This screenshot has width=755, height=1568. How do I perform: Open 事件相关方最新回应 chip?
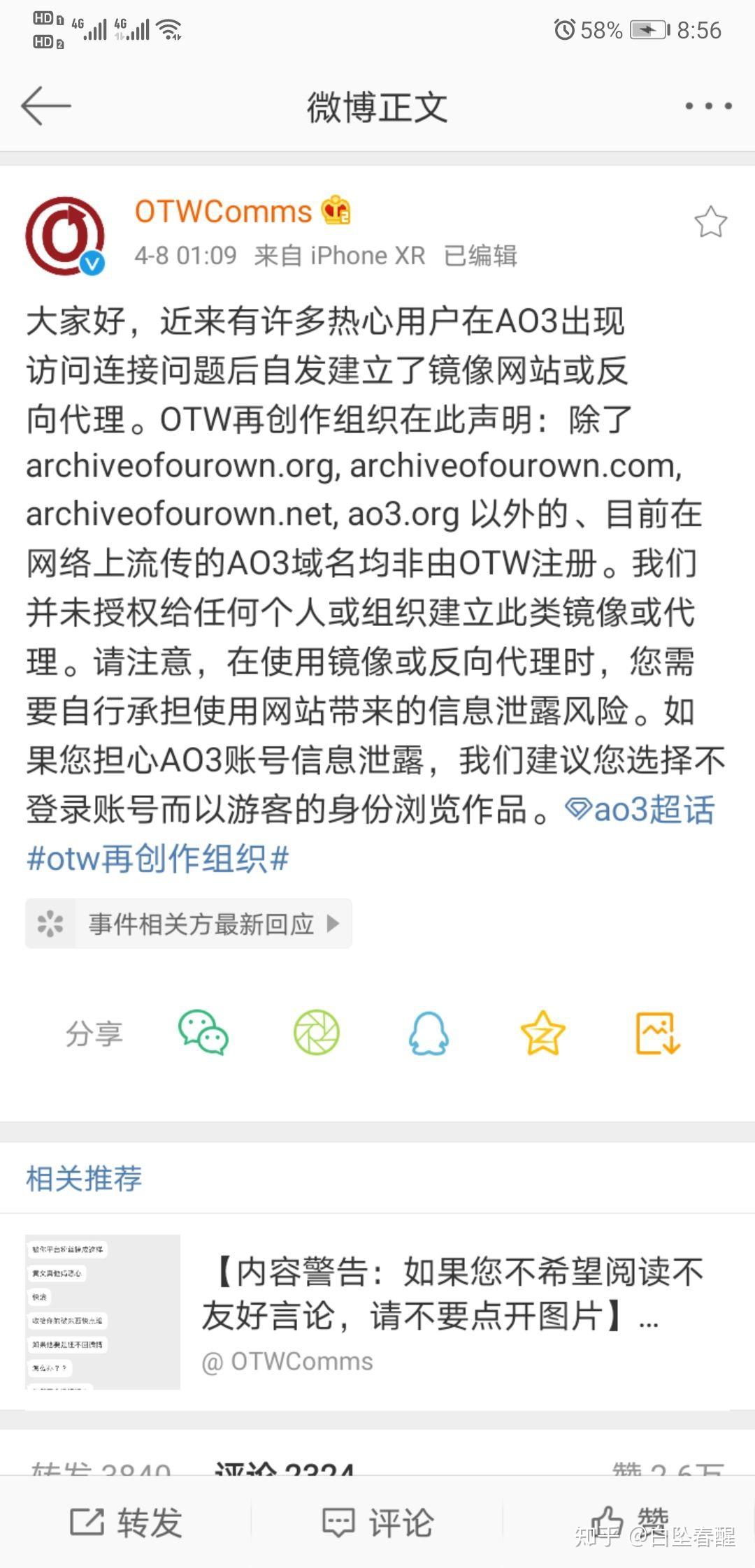click(189, 924)
